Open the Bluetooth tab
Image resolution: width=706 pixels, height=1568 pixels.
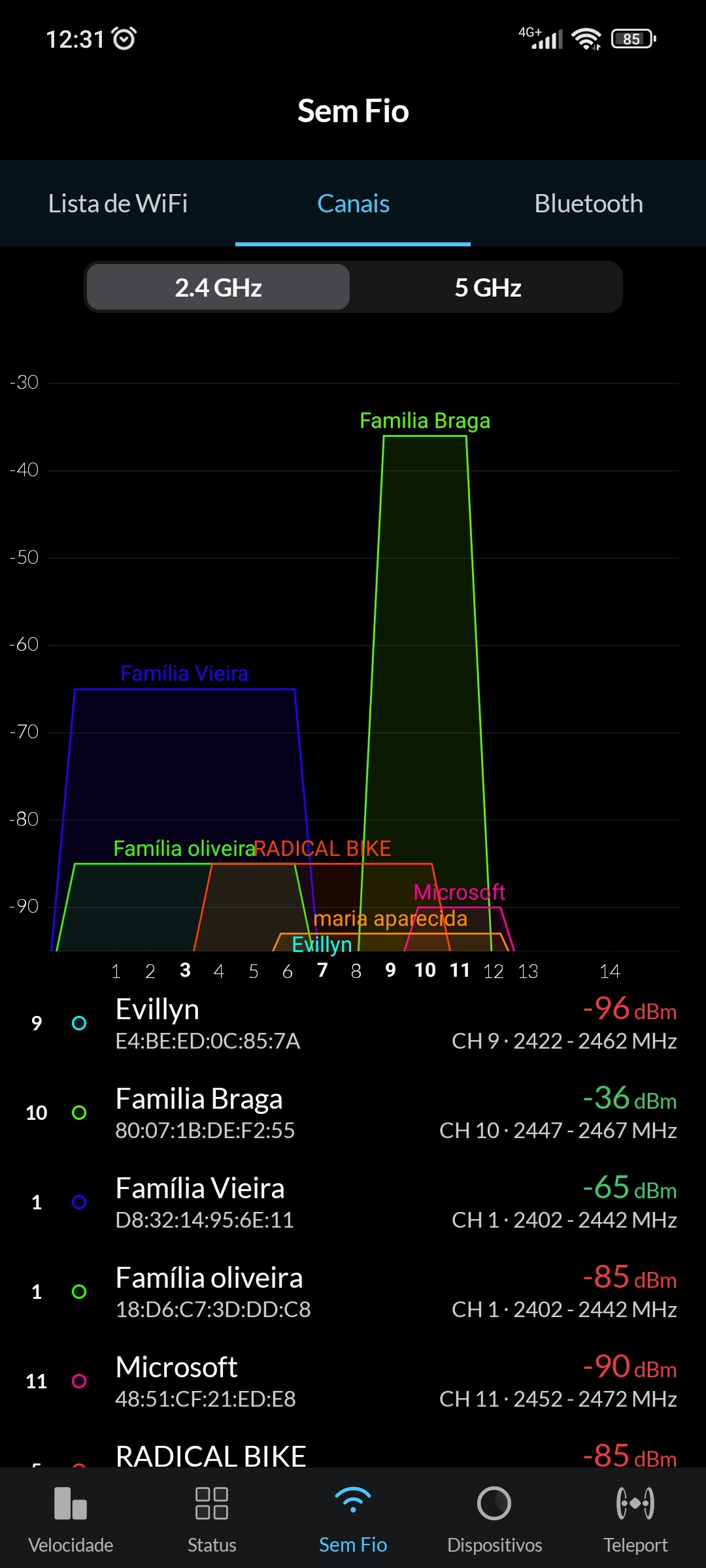point(588,204)
